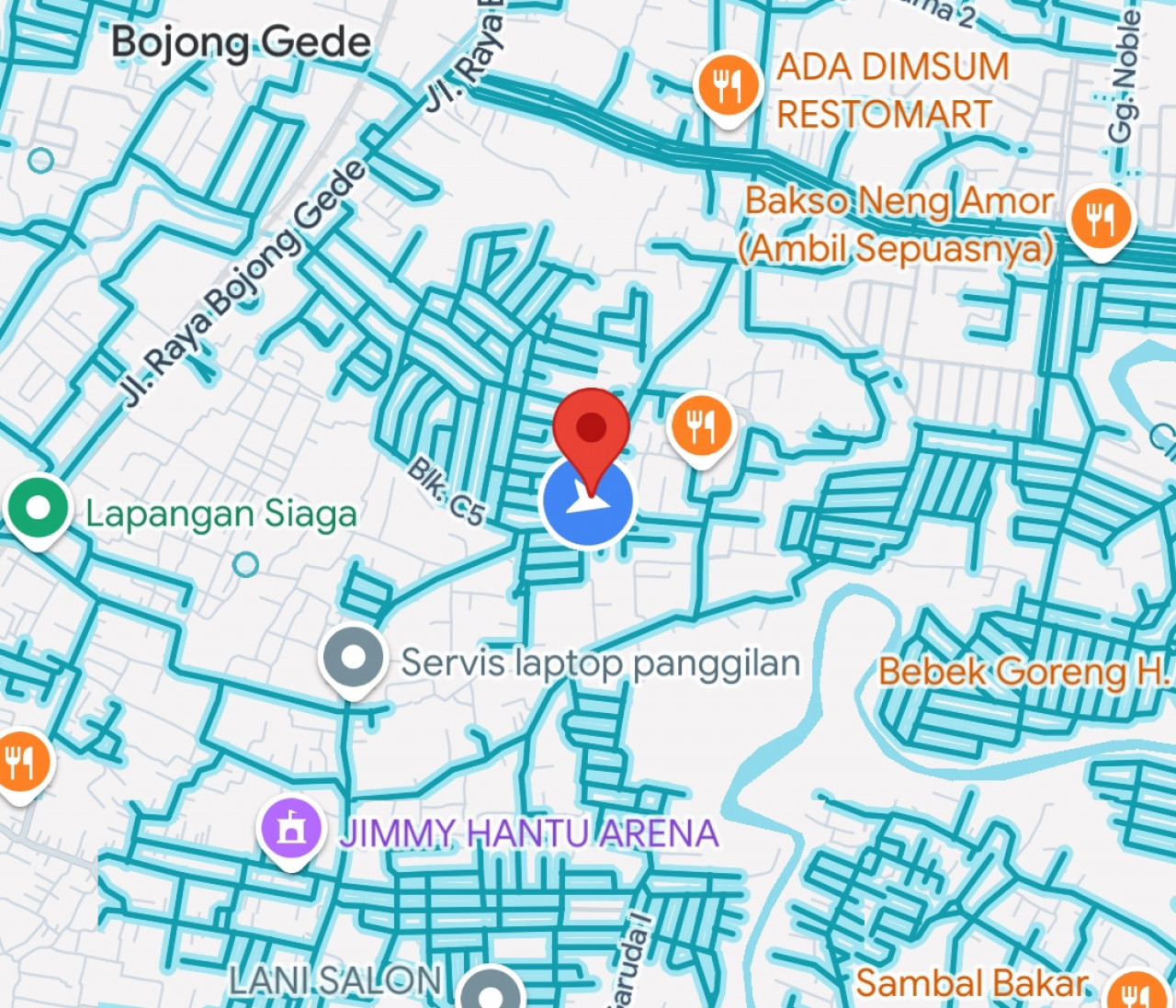Viewport: 1176px width, 1008px height.
Task: Tap the blue current location arrow
Action: tap(588, 504)
